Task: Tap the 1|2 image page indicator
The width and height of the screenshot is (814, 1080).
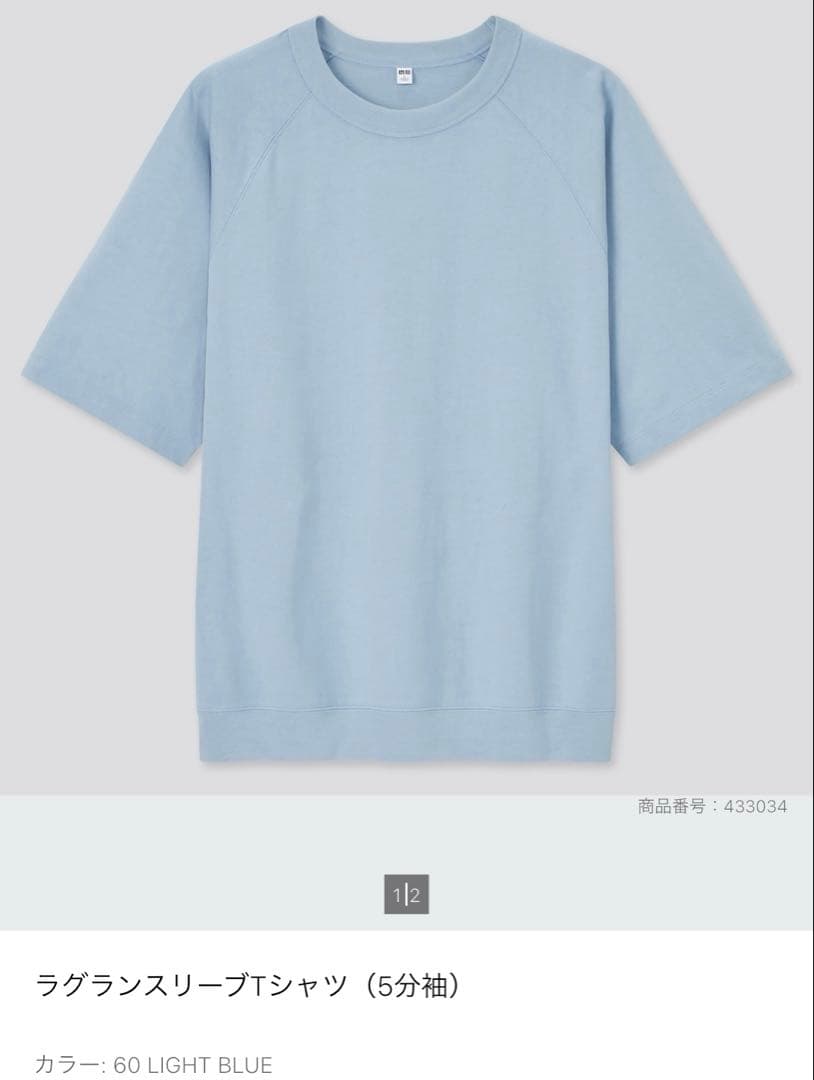Action: point(406,895)
